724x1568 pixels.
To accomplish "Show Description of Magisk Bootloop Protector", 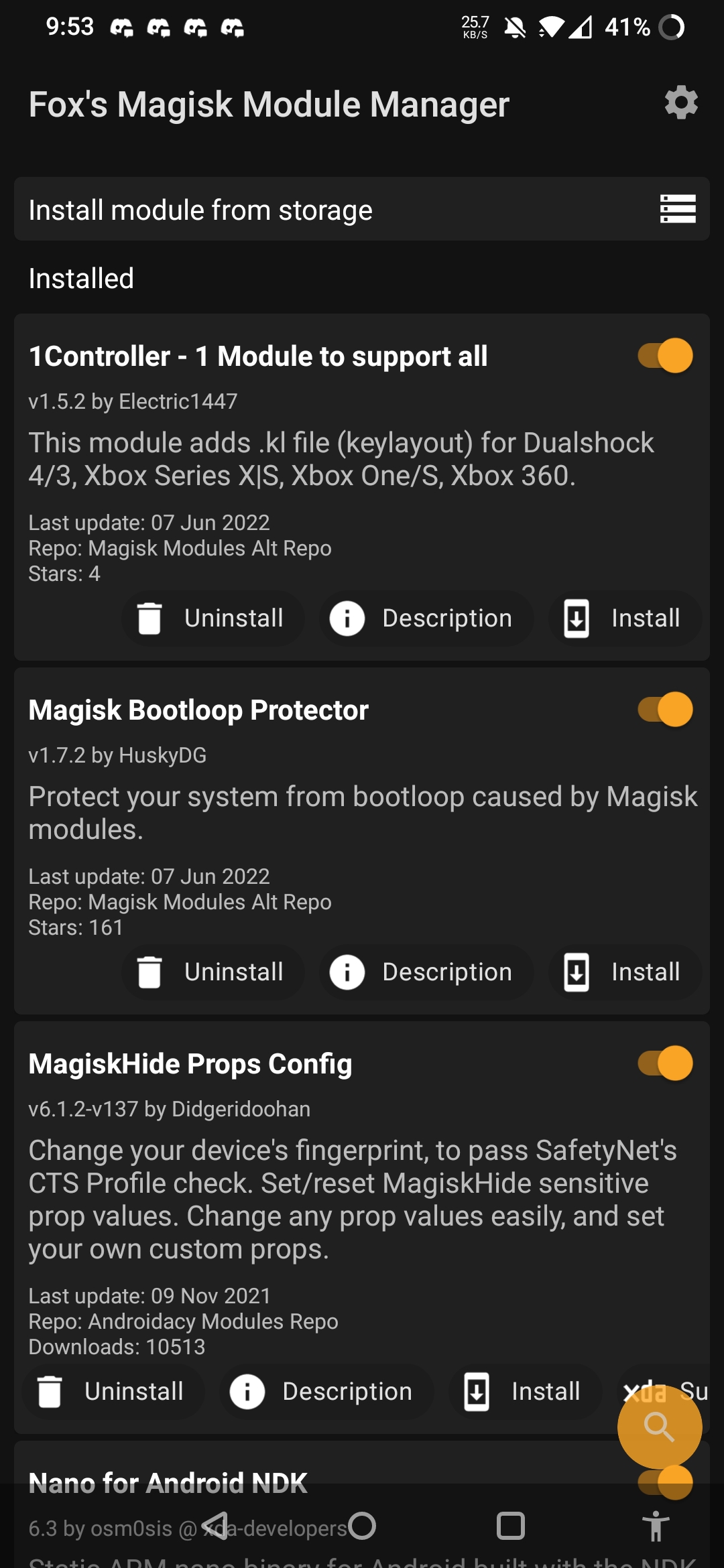I will [x=426, y=972].
